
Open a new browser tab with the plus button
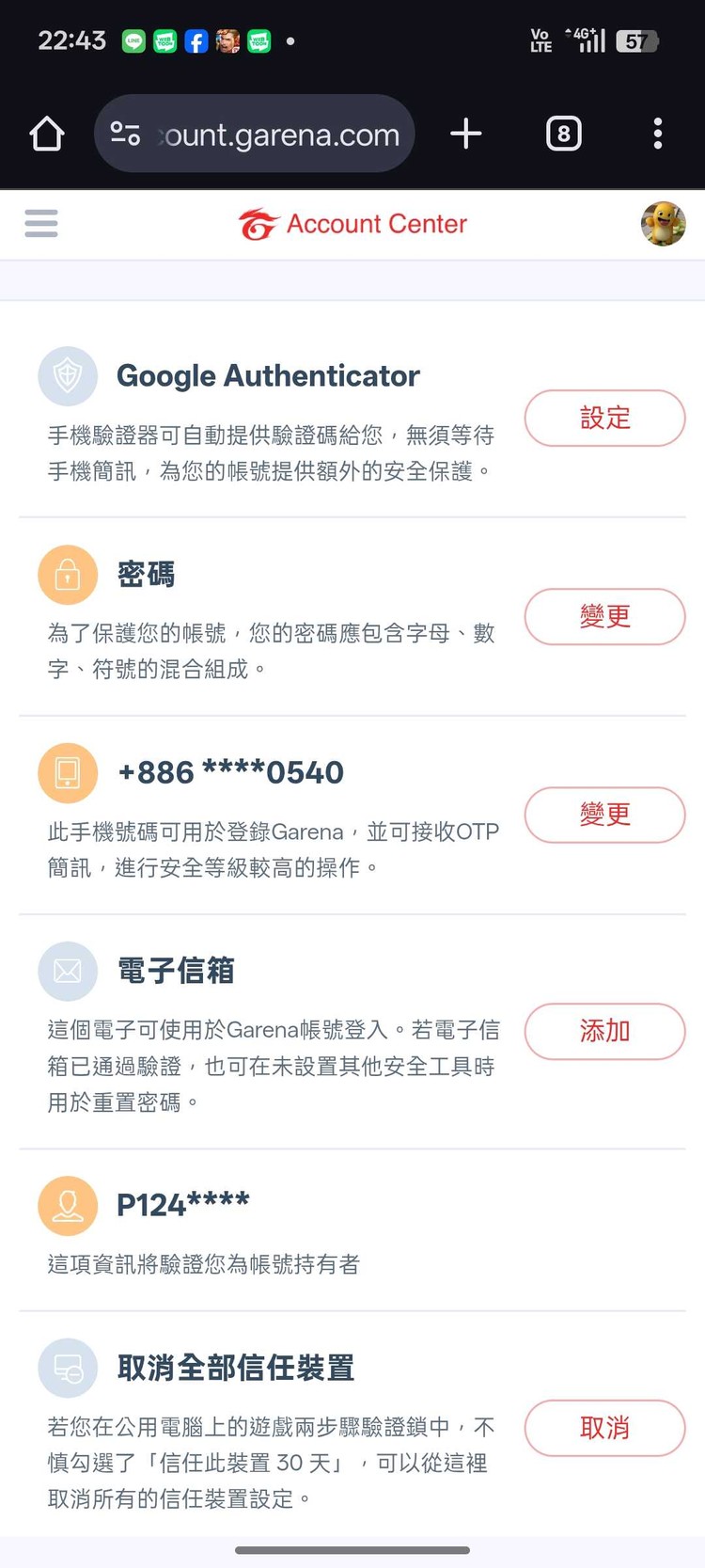point(465,134)
